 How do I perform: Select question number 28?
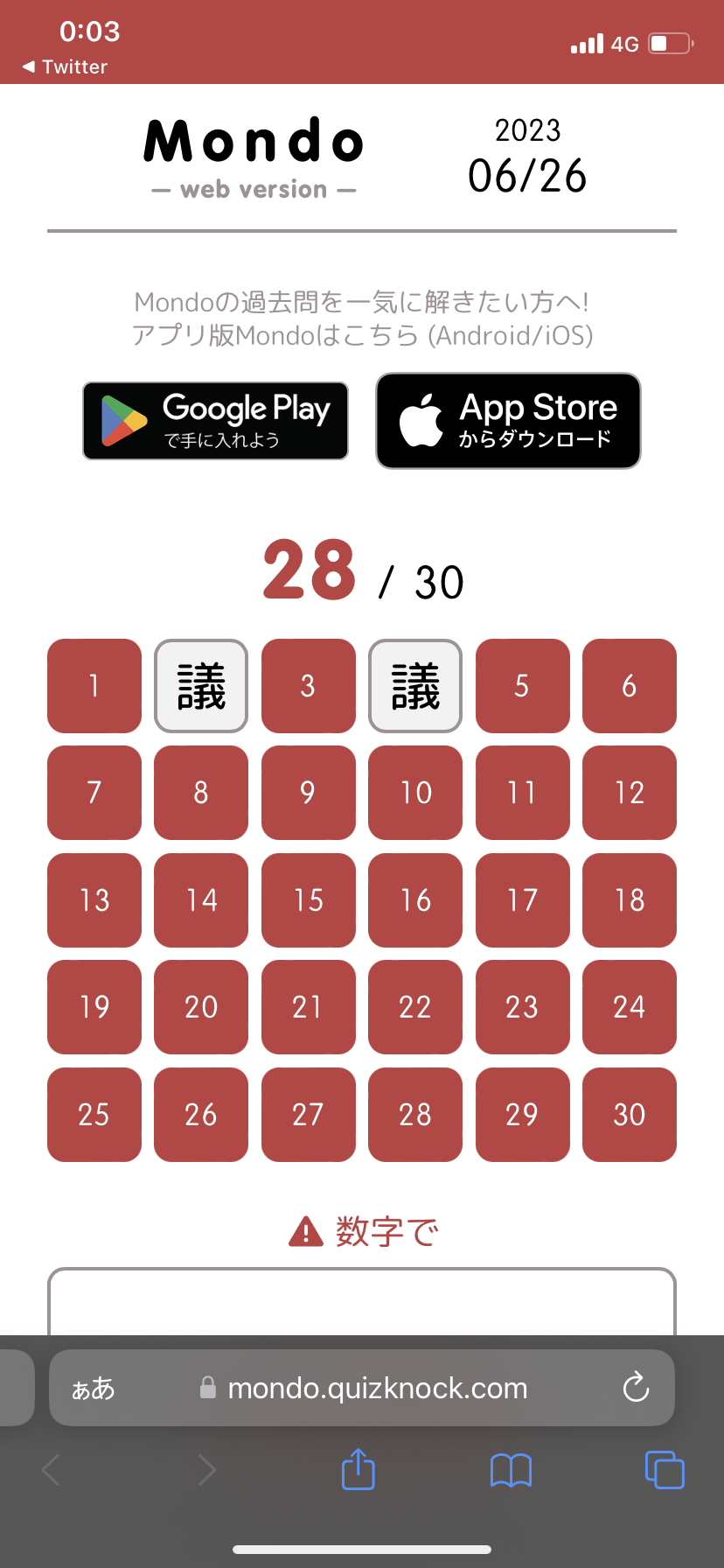(x=415, y=1115)
